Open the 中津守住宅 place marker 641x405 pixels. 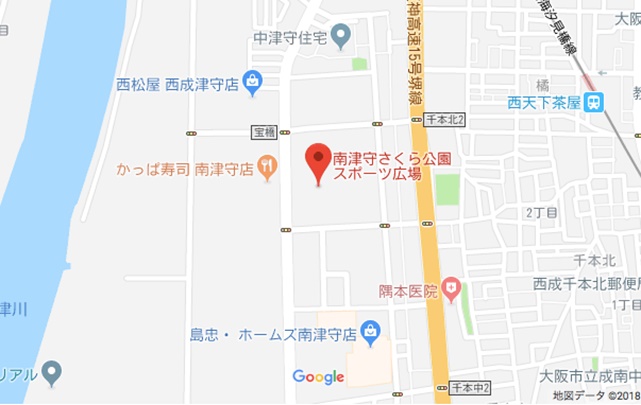tap(341, 40)
